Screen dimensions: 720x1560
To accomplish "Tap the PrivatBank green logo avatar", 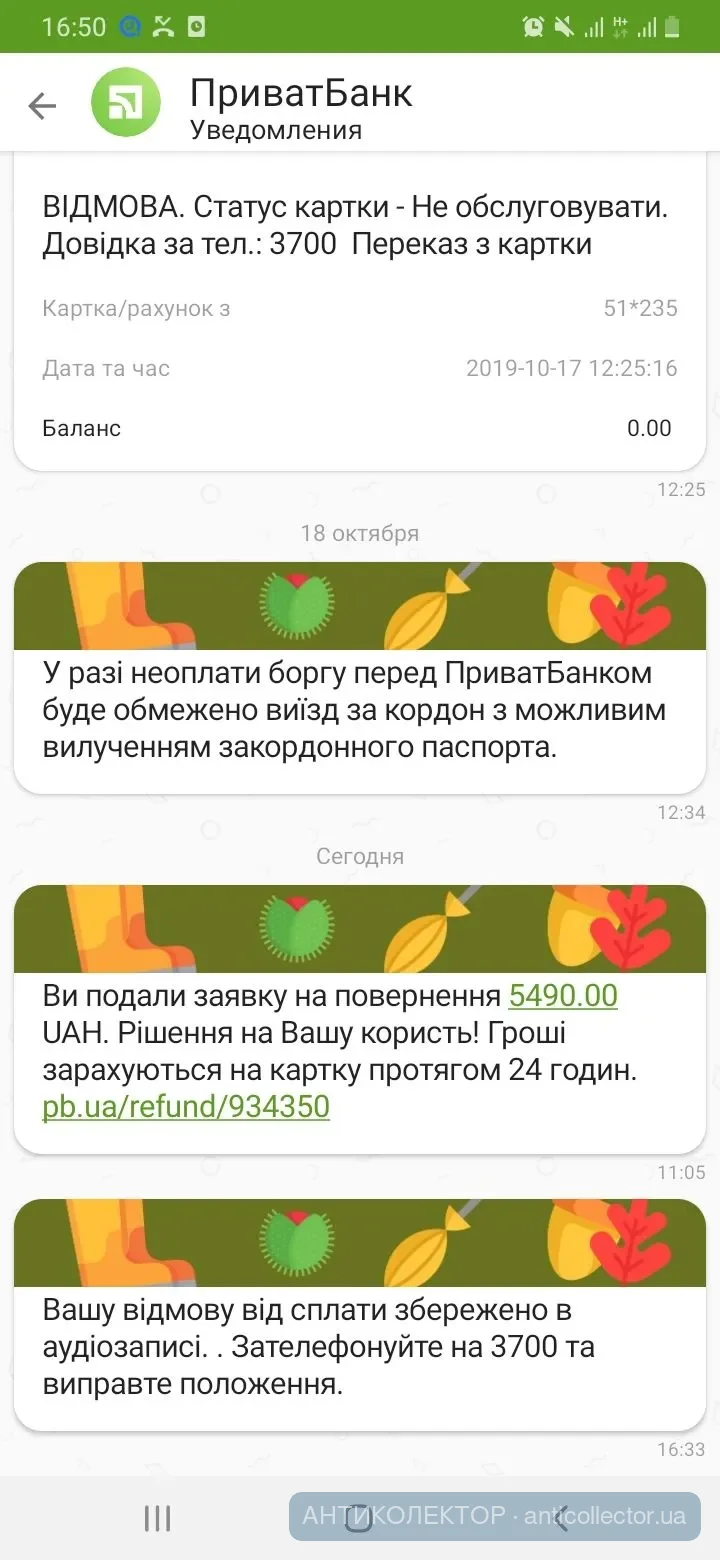I will click(x=127, y=101).
